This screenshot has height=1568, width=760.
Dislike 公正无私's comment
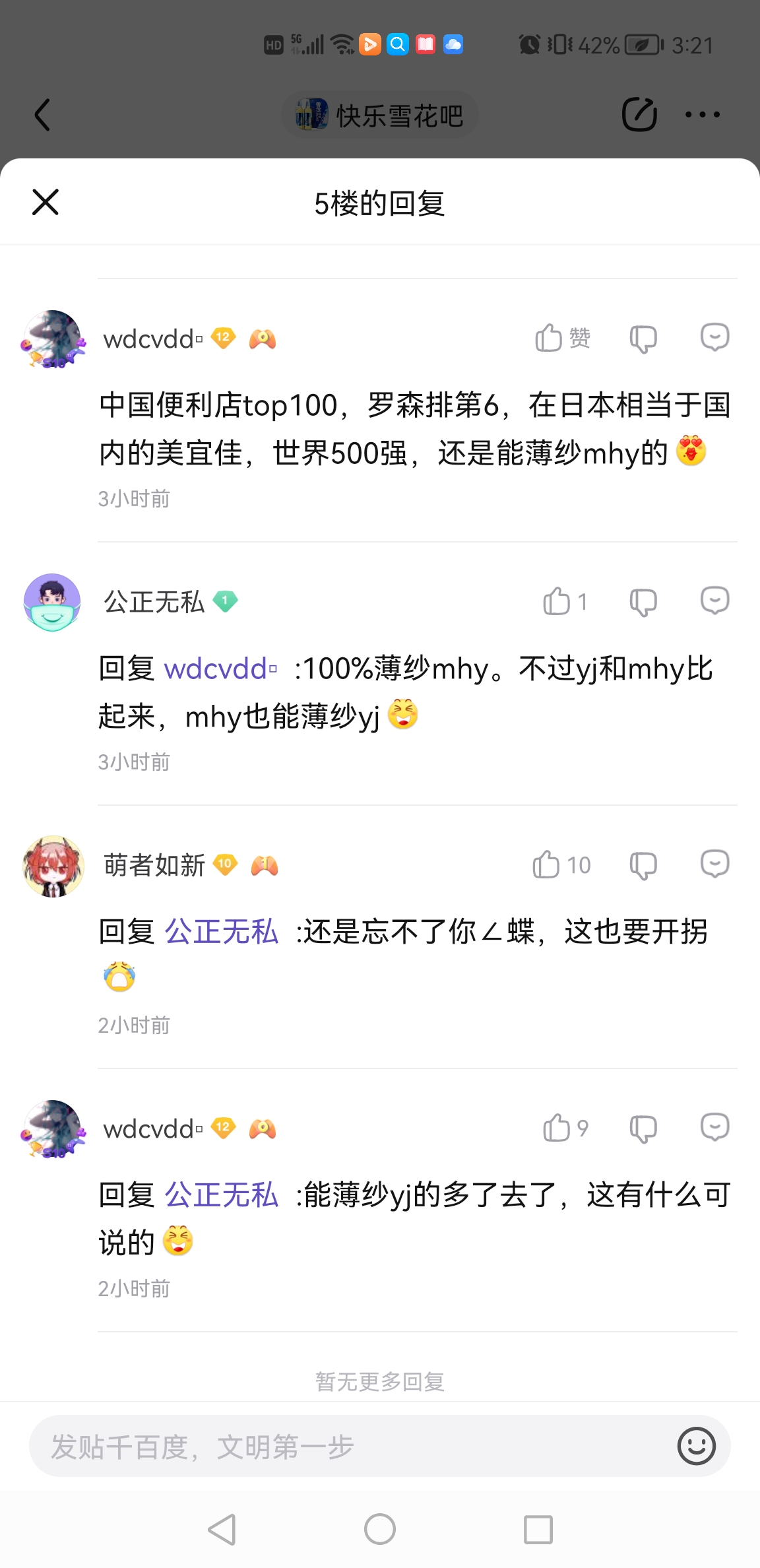(x=643, y=602)
